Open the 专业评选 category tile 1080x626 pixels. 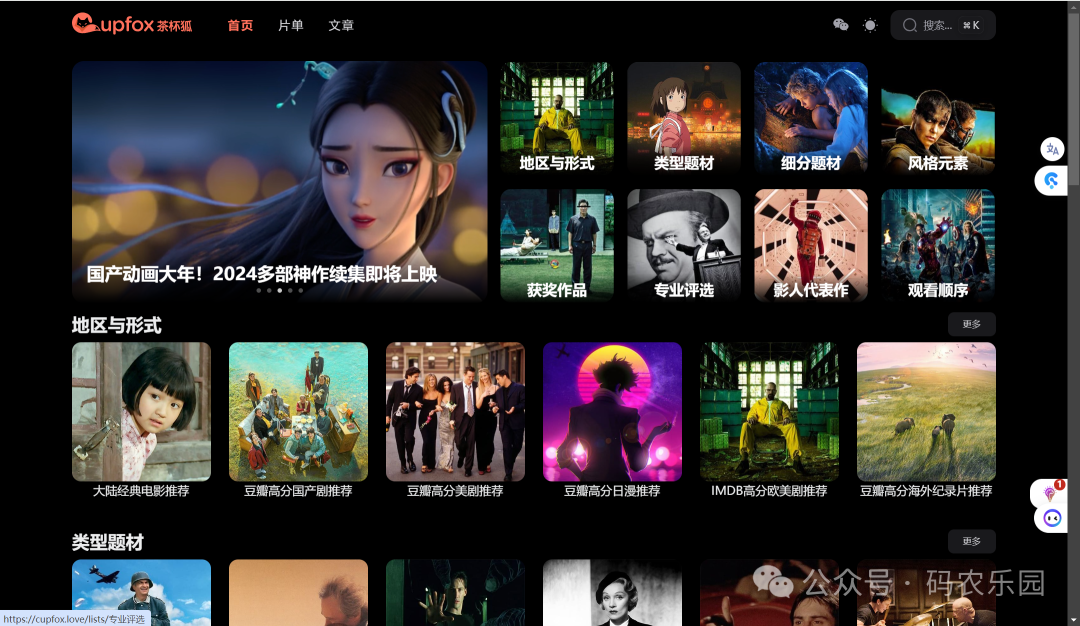pos(684,245)
